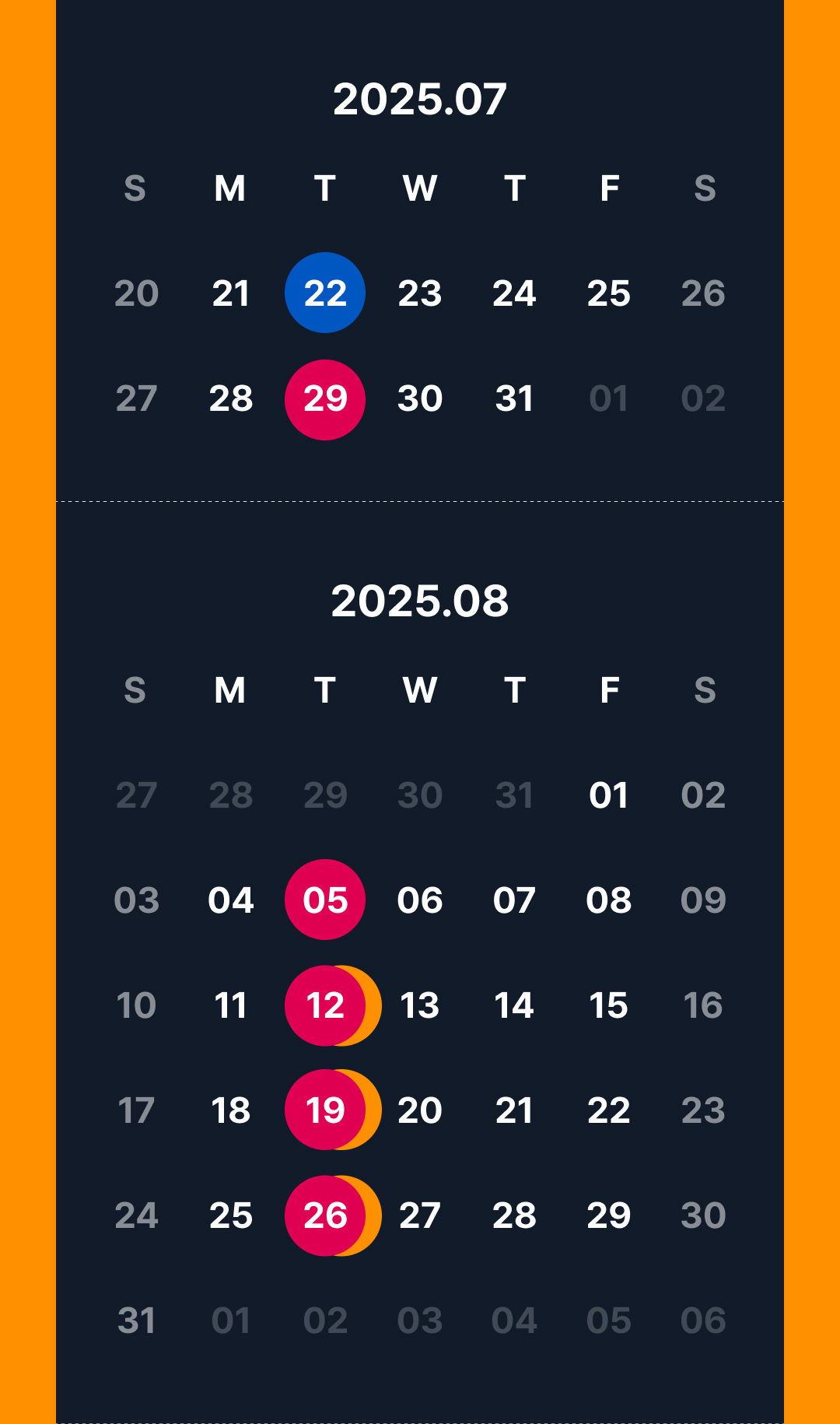
Task: Tap August 19 in the calendar
Action: [325, 1110]
